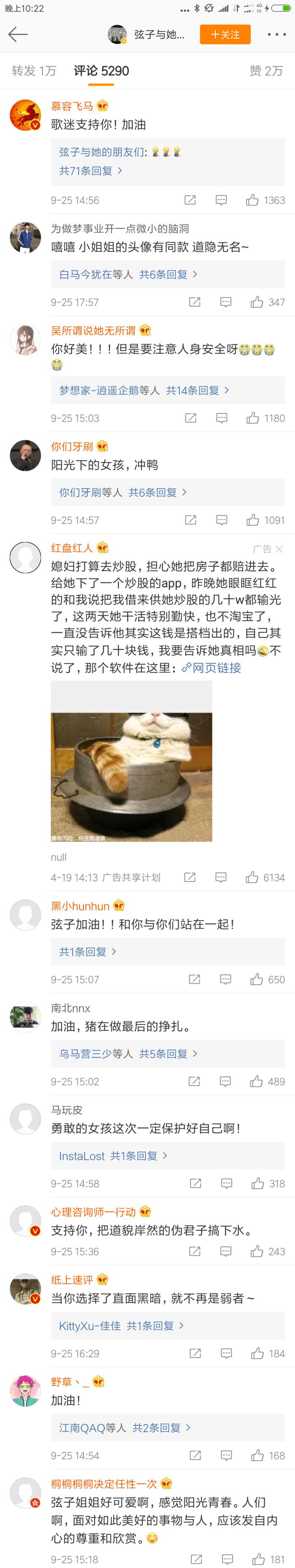Open the three-dot overflow menu
The image size is (295, 1568).
click(276, 35)
